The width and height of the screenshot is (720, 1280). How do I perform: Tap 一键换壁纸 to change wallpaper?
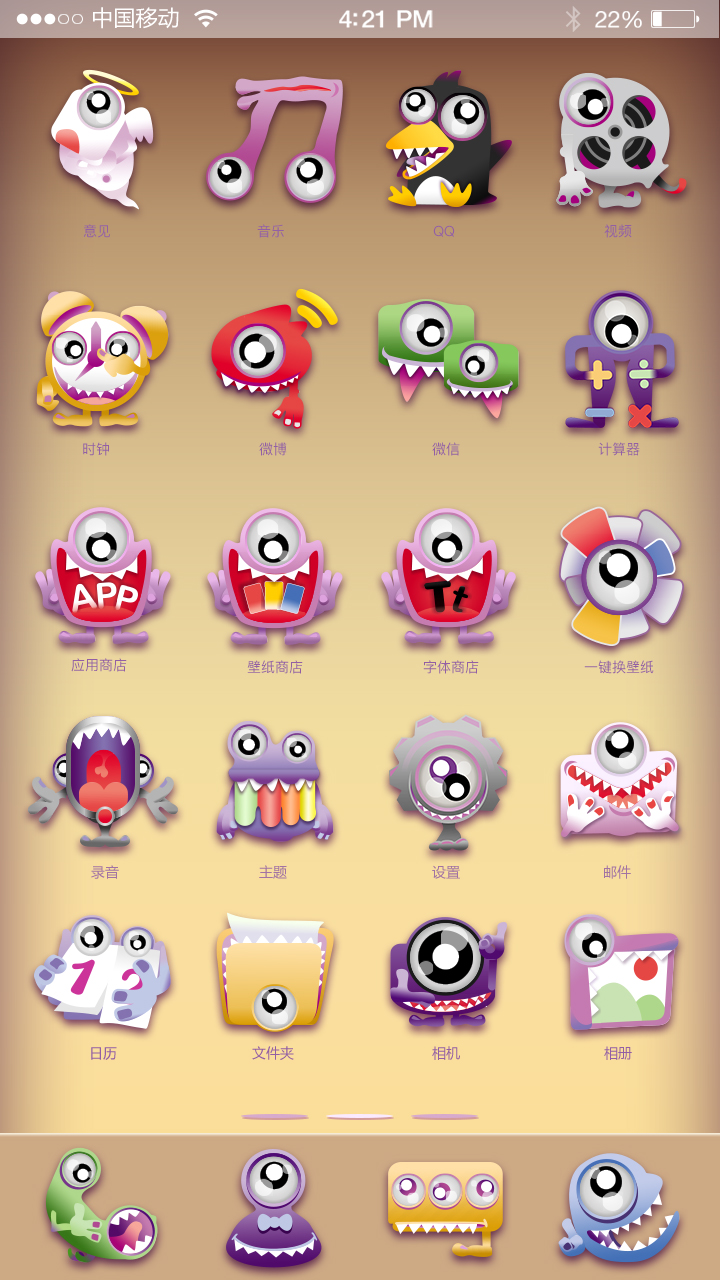click(x=619, y=577)
